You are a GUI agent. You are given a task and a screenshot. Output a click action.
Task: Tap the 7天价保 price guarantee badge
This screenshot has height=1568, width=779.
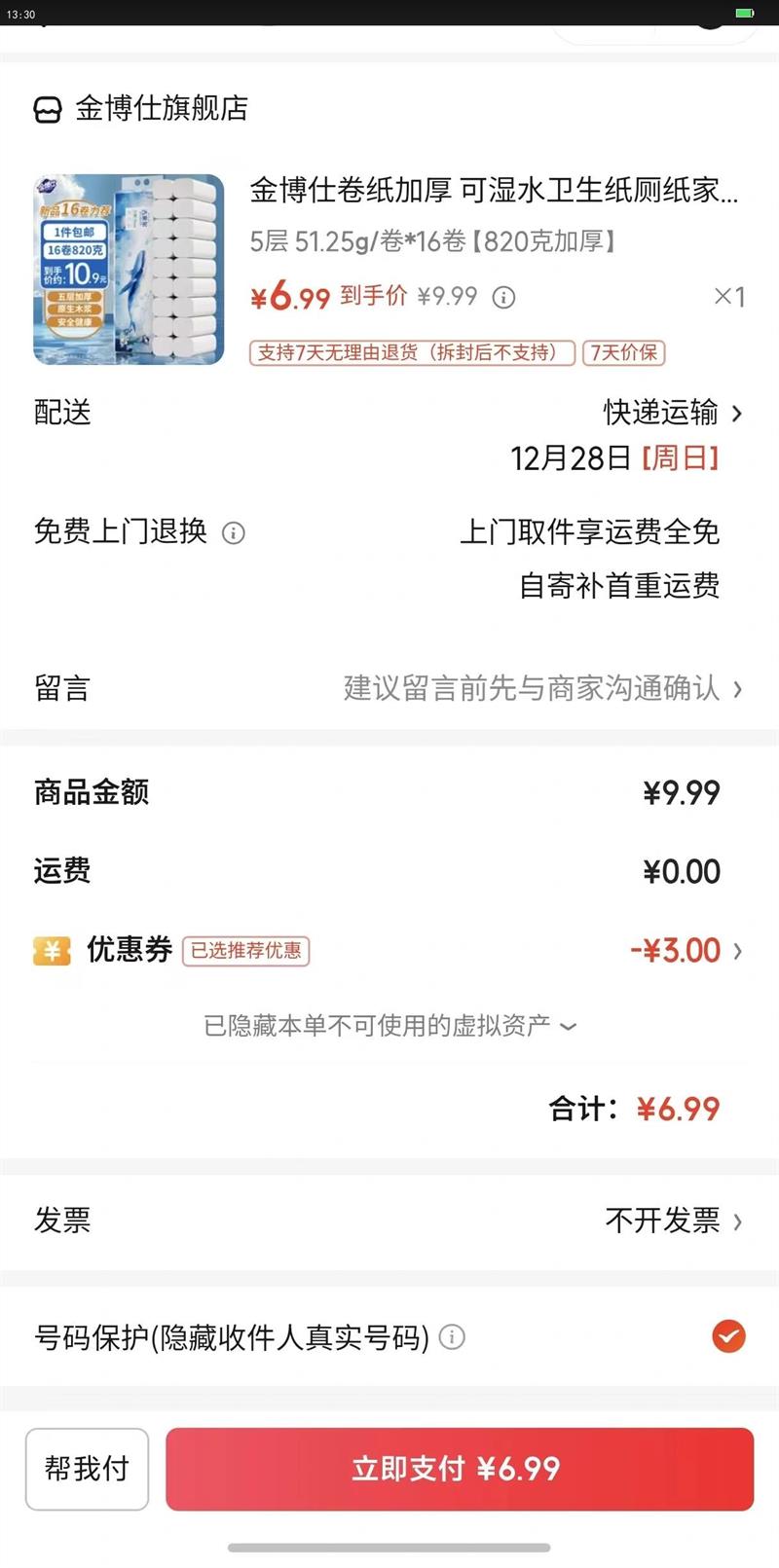[x=623, y=353]
